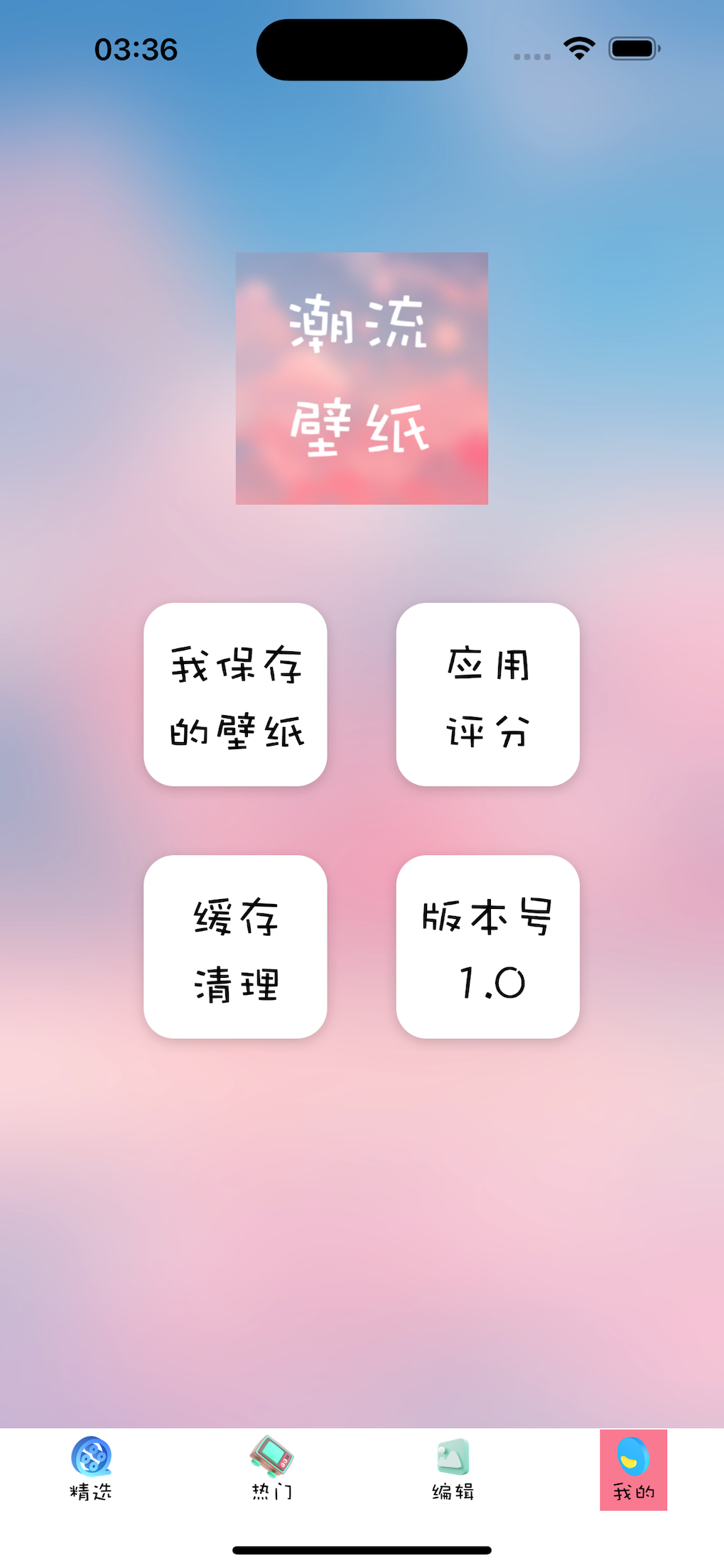Open 我保存的壁纸 saved wallpapers
The image size is (724, 1568).
coord(235,695)
